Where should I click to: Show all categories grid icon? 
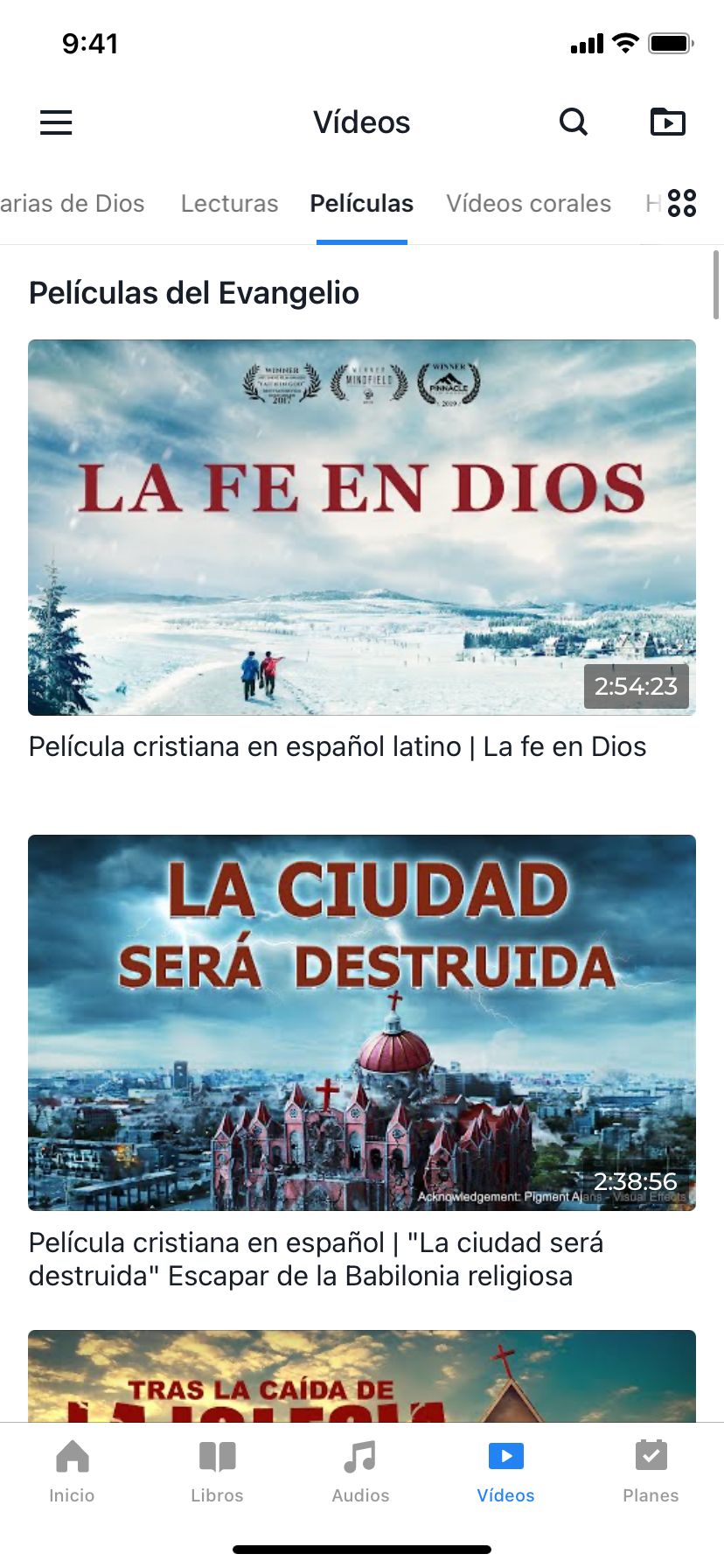click(682, 203)
